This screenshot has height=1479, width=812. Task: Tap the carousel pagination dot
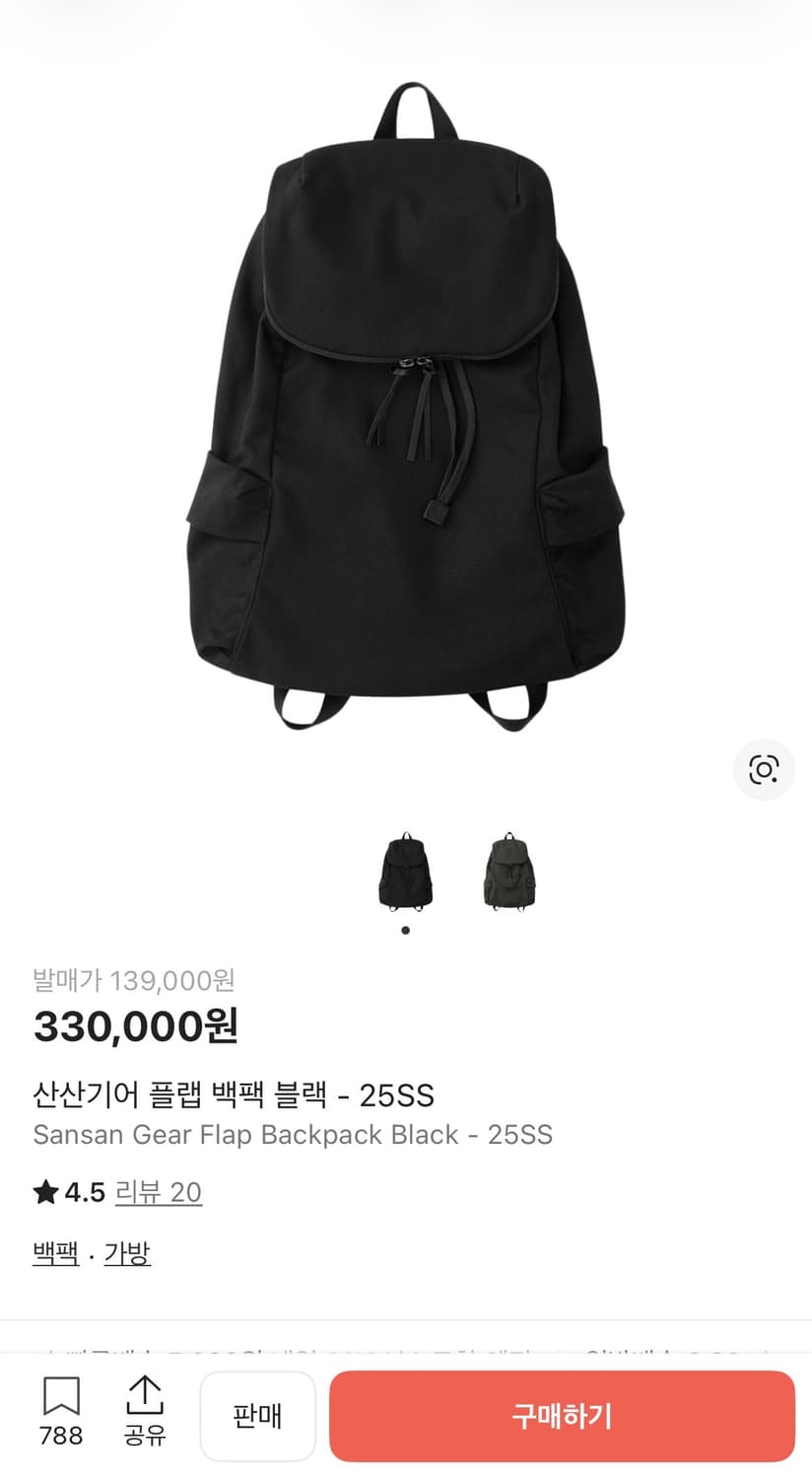click(x=404, y=929)
